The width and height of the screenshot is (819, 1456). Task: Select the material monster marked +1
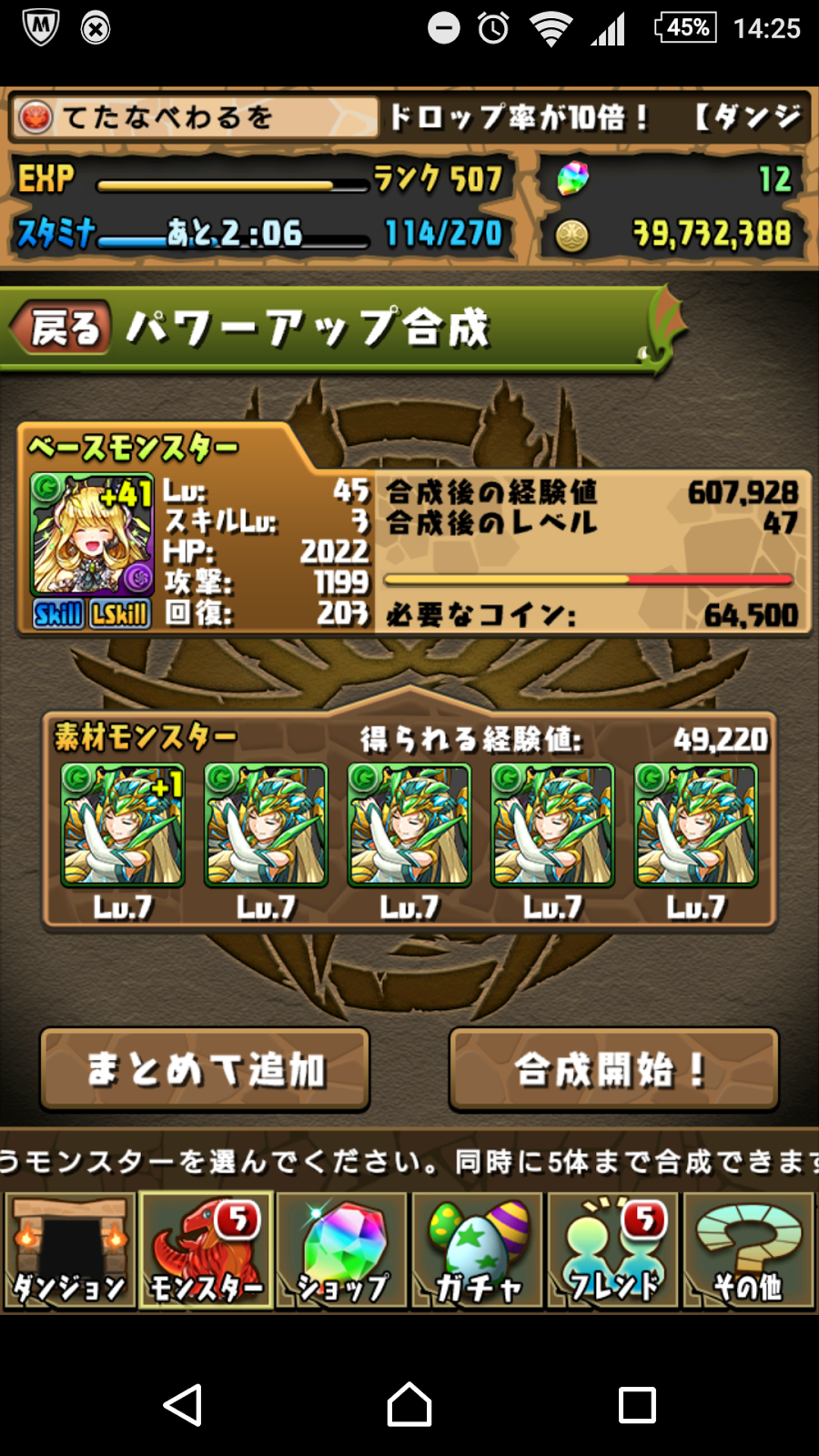[x=123, y=825]
